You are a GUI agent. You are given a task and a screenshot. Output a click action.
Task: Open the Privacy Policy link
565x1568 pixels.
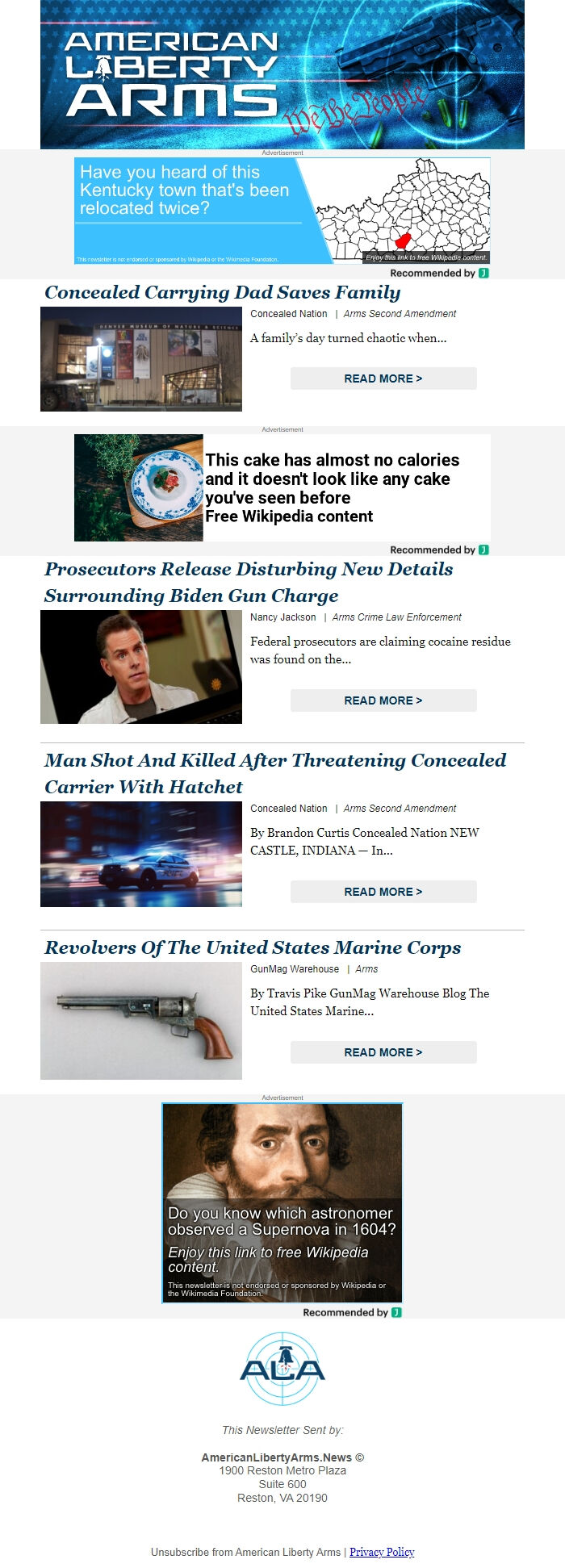point(382,1552)
